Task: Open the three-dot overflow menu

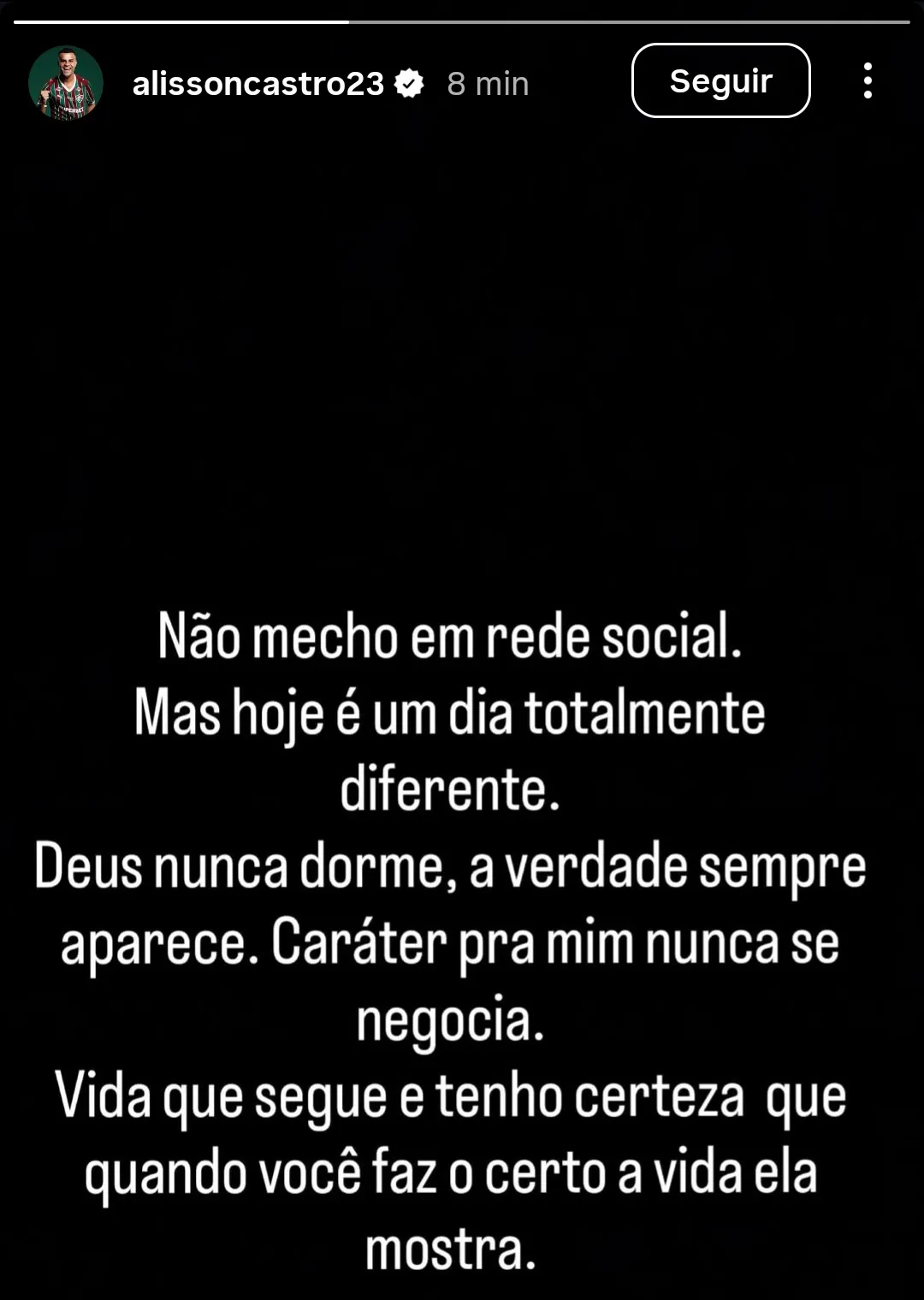Action: point(868,81)
